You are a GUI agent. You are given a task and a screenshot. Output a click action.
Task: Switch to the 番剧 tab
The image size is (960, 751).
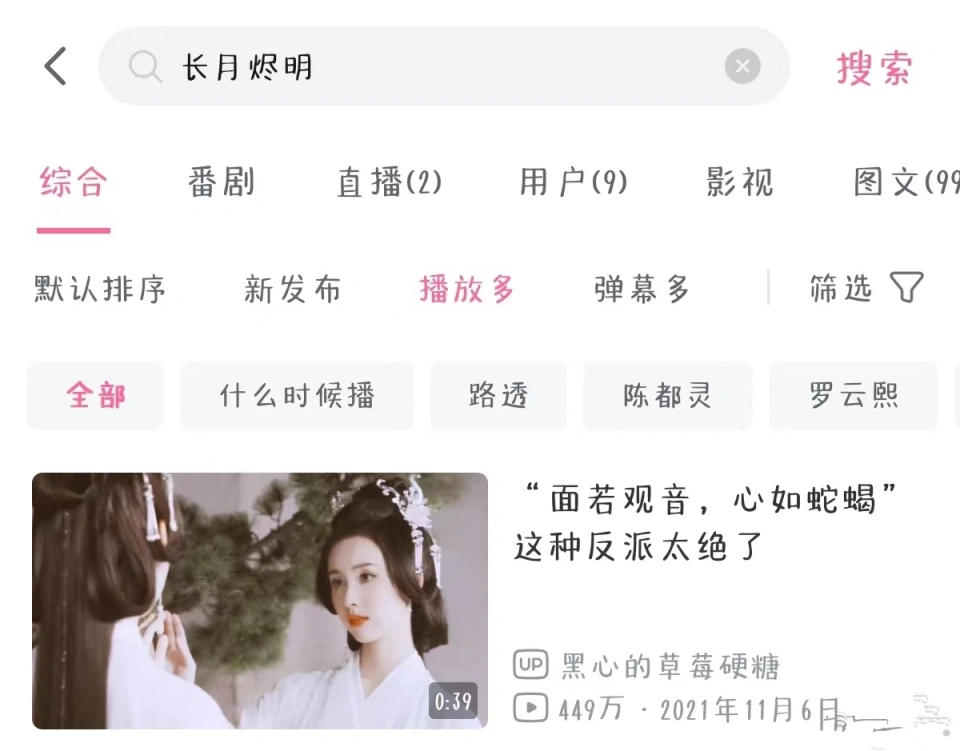click(222, 183)
